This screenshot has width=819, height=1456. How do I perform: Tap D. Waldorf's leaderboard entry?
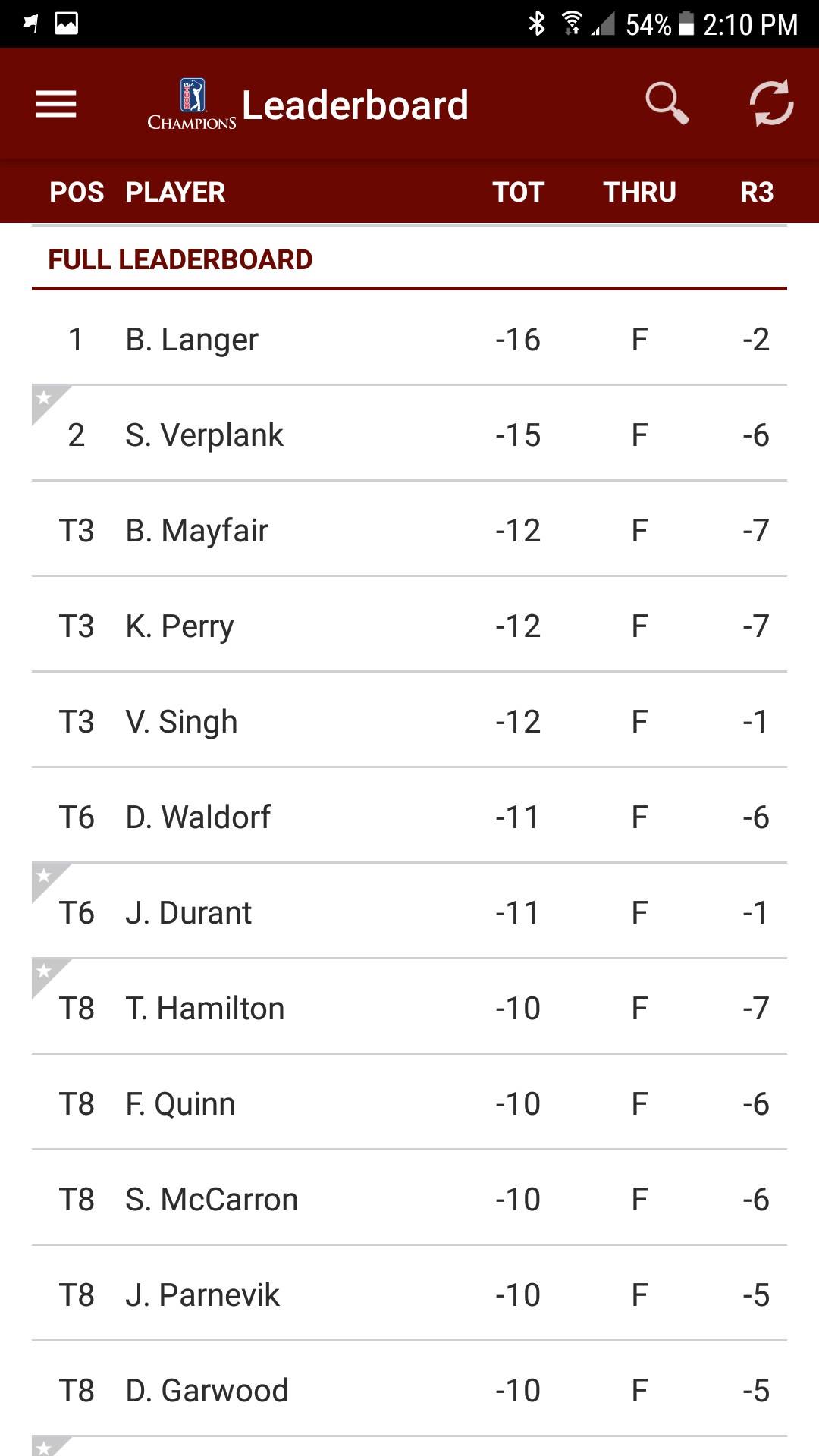point(409,815)
